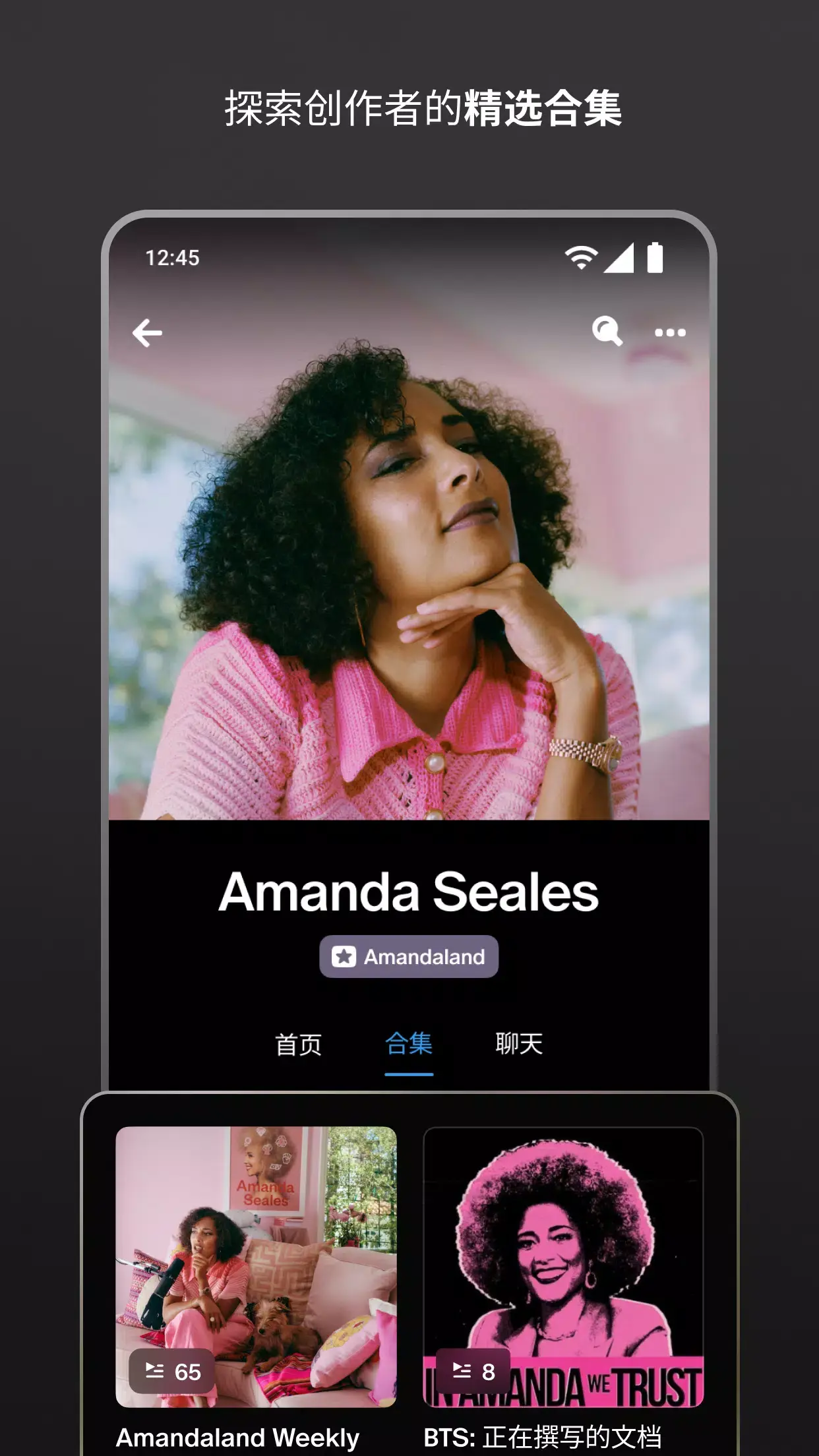The width and height of the screenshot is (819, 1456).
Task: Tap the Amandaland membership badge
Action: (409, 956)
